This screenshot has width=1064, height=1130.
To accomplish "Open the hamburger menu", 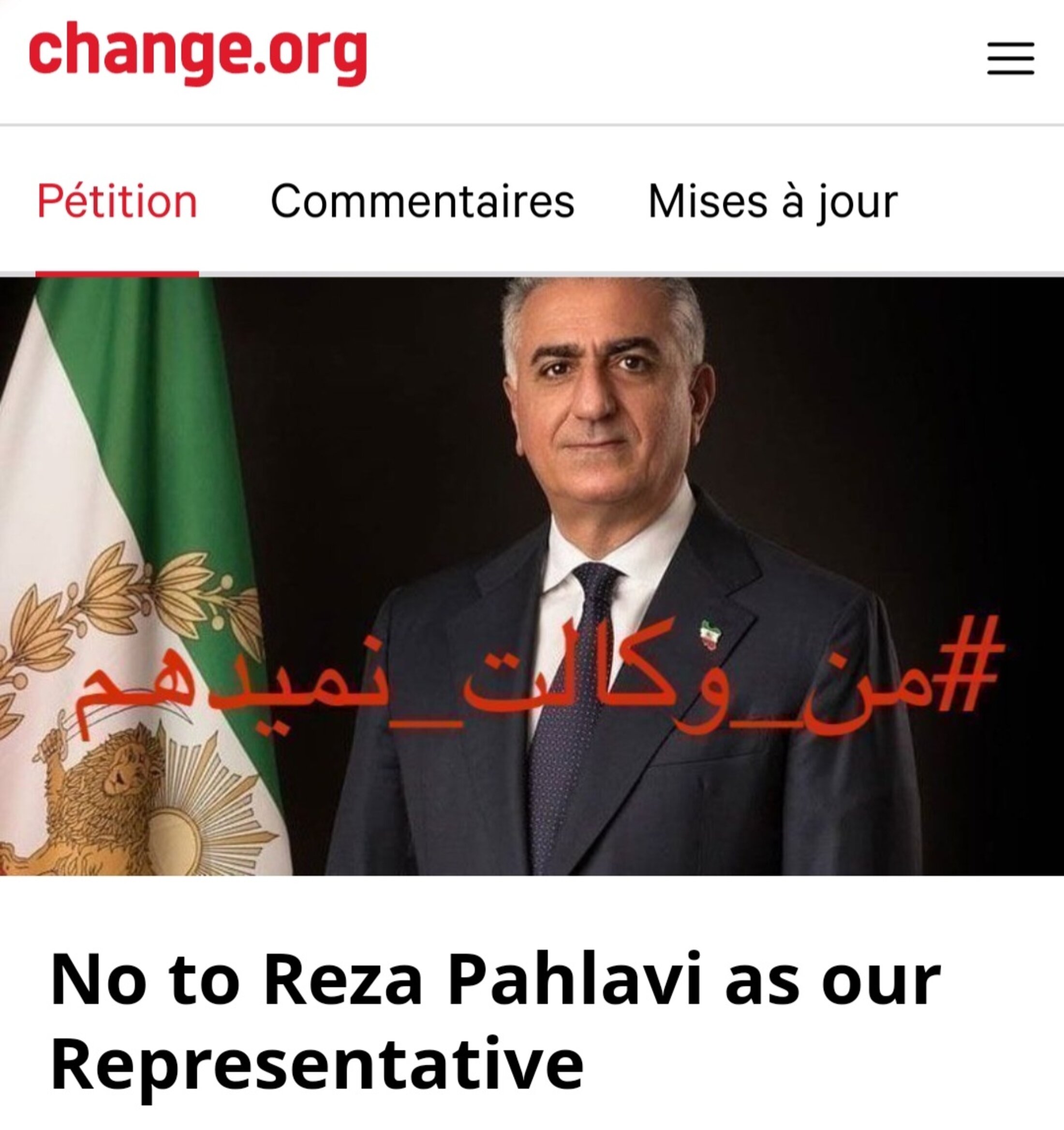I will pyautogui.click(x=1010, y=58).
